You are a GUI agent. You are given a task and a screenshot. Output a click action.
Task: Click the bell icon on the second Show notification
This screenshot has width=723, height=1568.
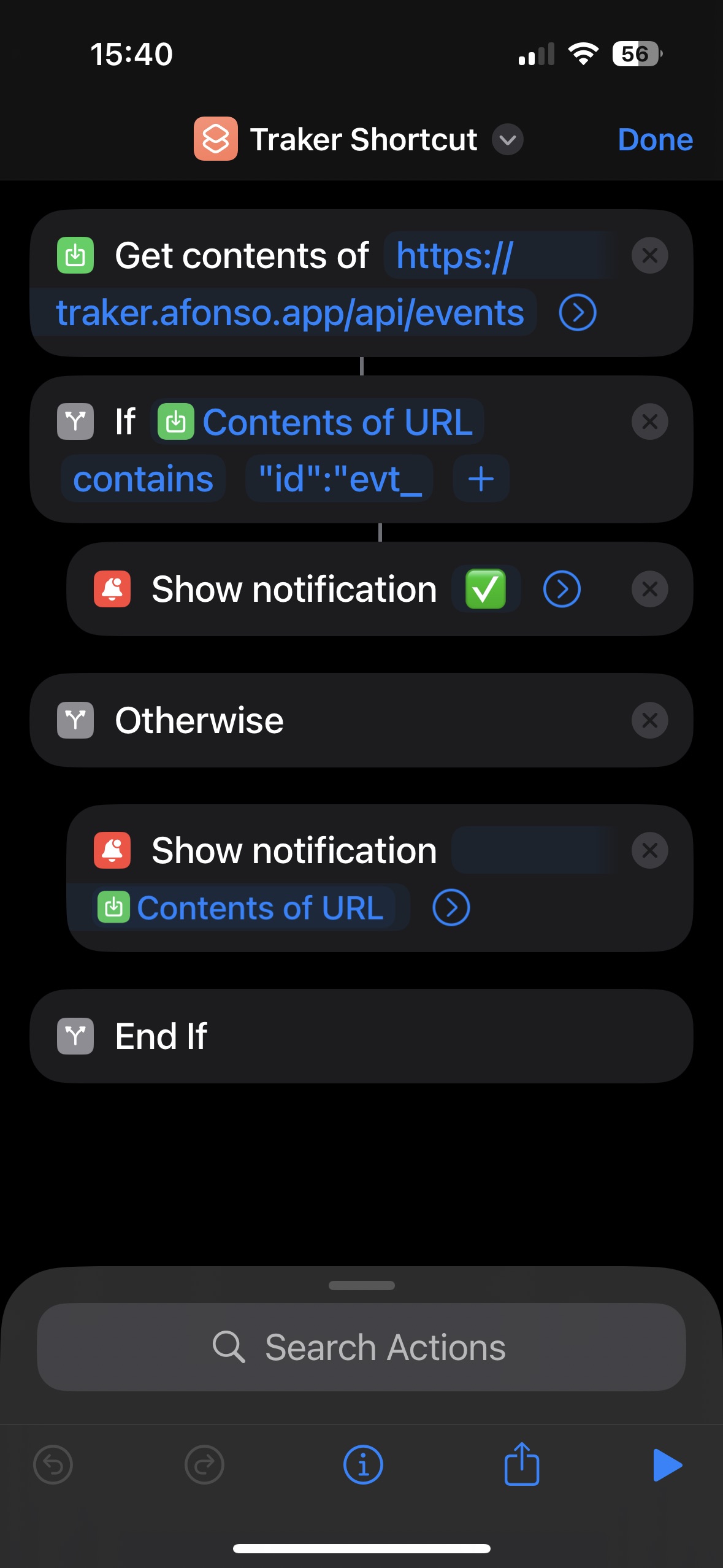pos(113,850)
